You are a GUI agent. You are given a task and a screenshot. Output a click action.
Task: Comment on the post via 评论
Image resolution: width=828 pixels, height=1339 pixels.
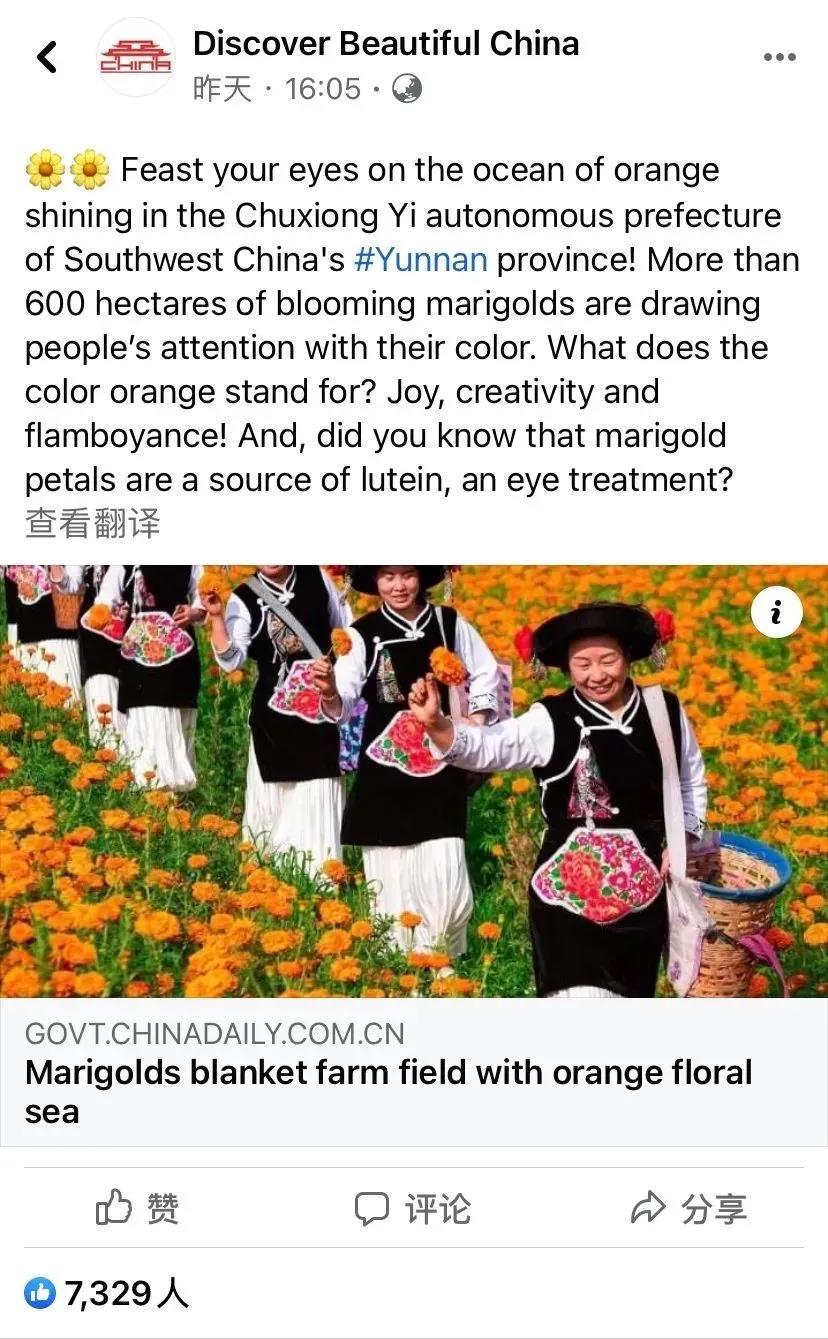(413, 1208)
